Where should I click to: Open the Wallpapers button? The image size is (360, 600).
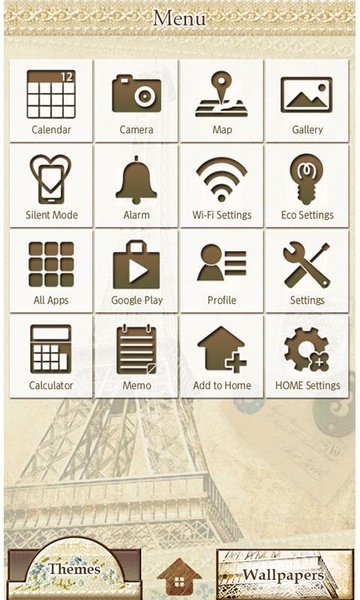point(285,574)
